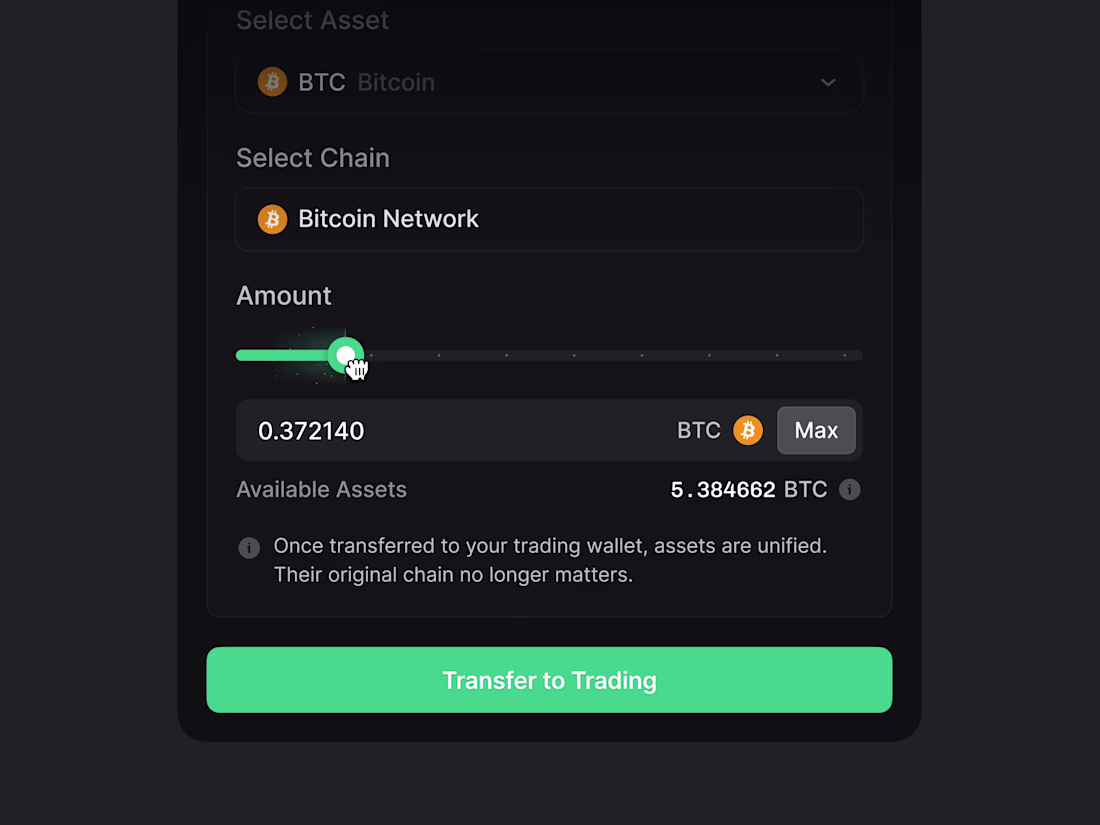This screenshot has height=825, width=1100.
Task: Expand the Select Asset BTC dropdown
Action: [x=549, y=82]
